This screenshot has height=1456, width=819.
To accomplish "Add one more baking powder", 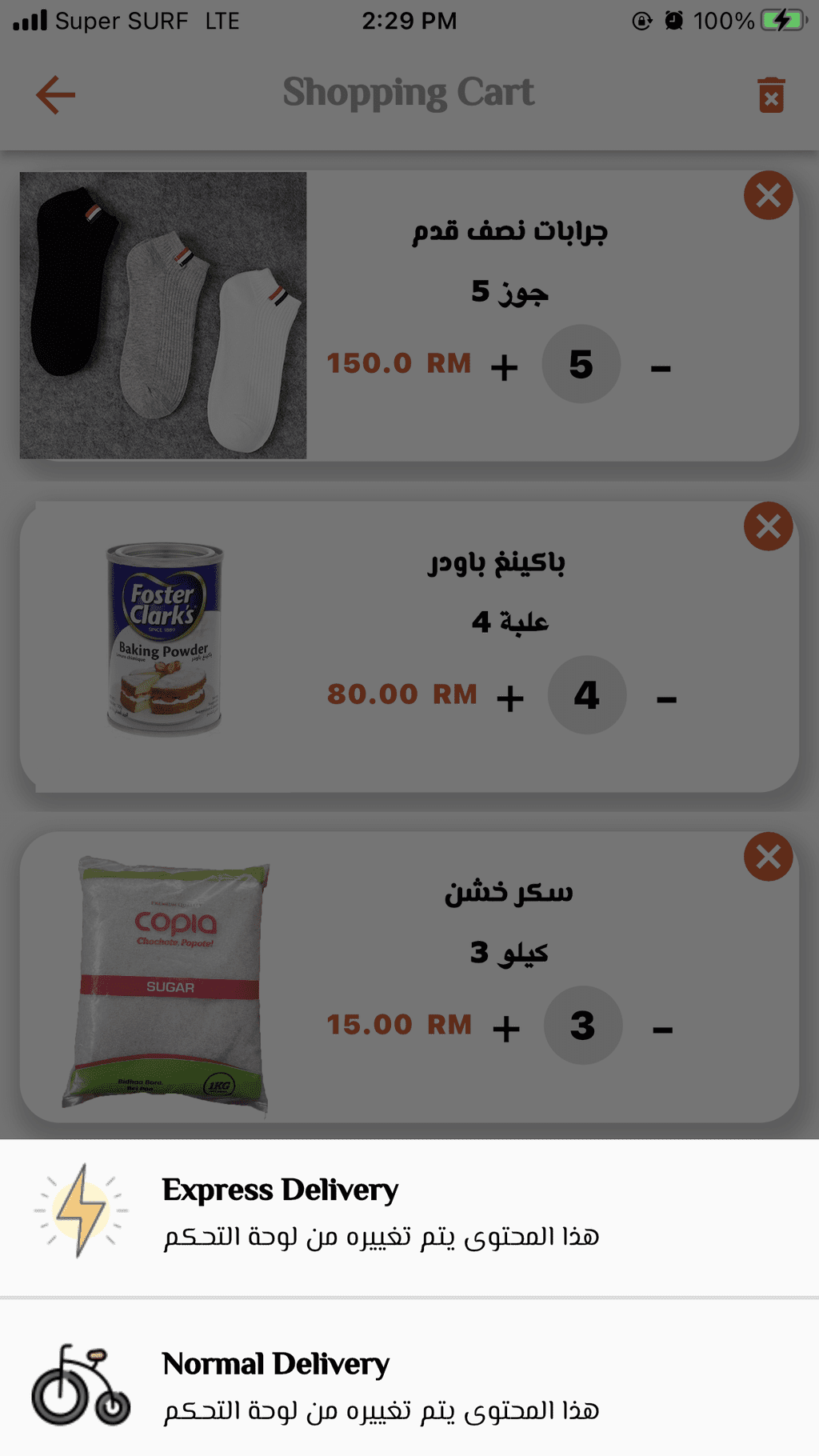I will point(510,698).
